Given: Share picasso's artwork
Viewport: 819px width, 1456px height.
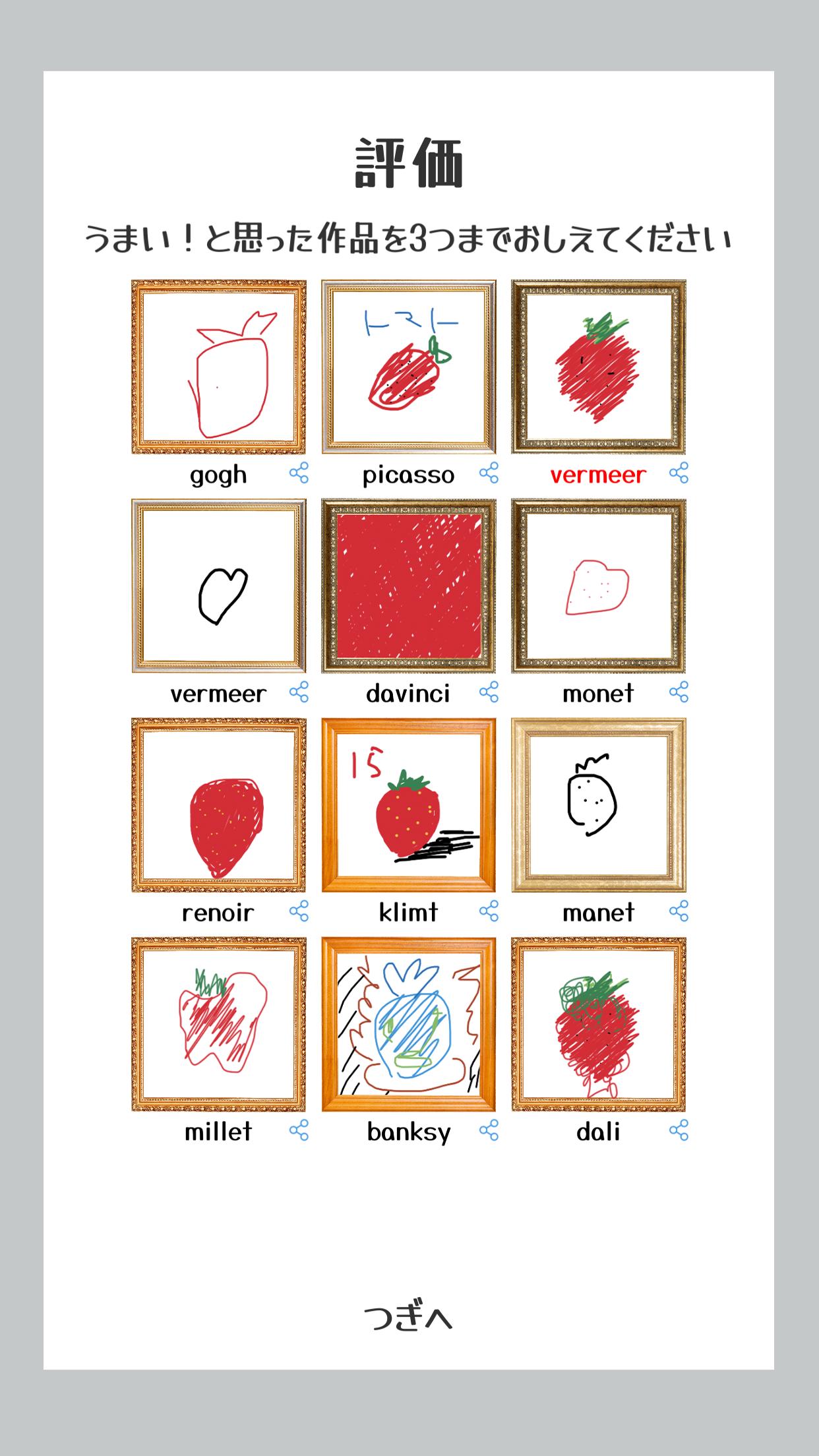Looking at the screenshot, I should coord(489,473).
